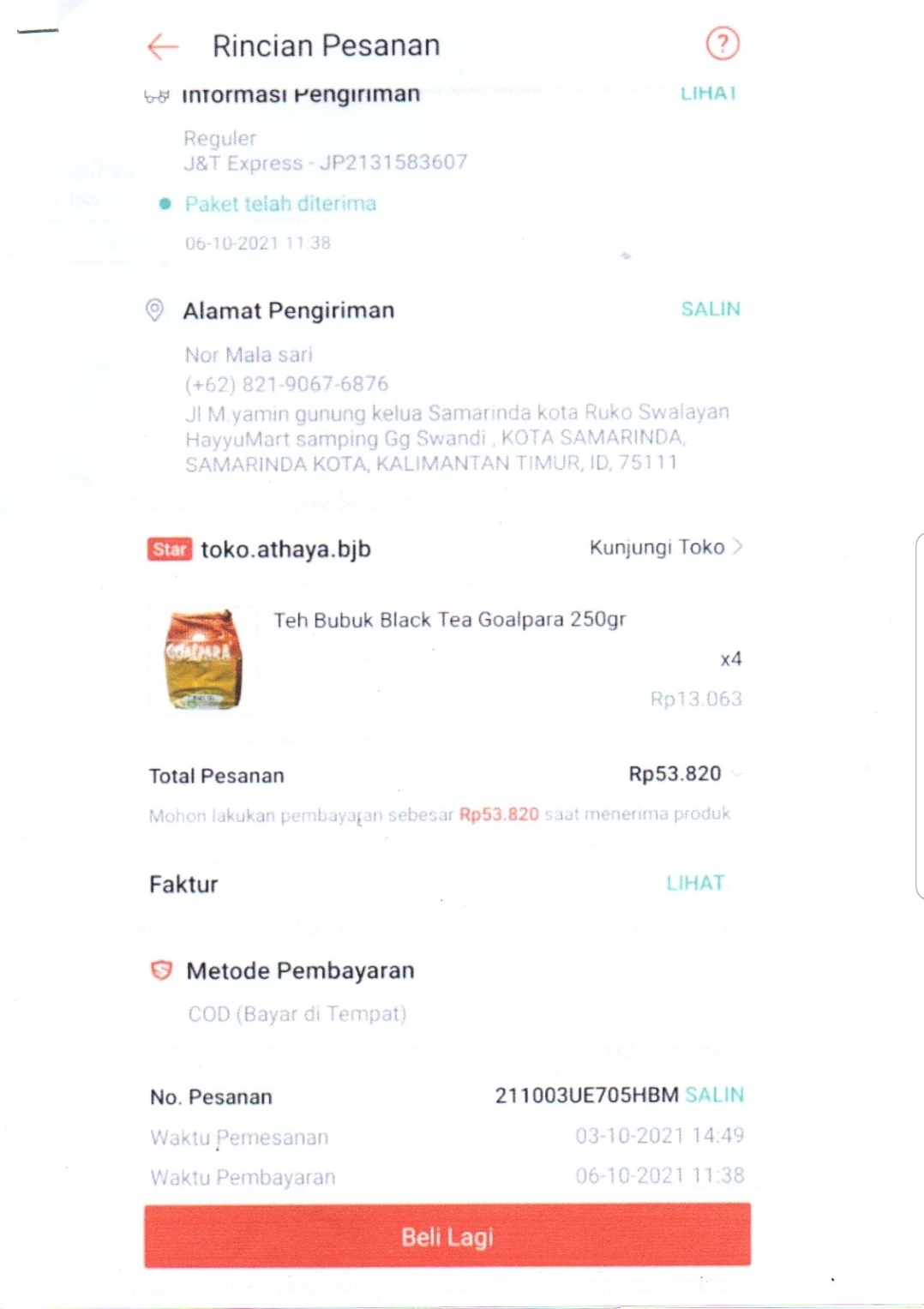Copy the No. Pesanan with SALIN
This screenshot has height=1309, width=924.
pyautogui.click(x=714, y=1095)
